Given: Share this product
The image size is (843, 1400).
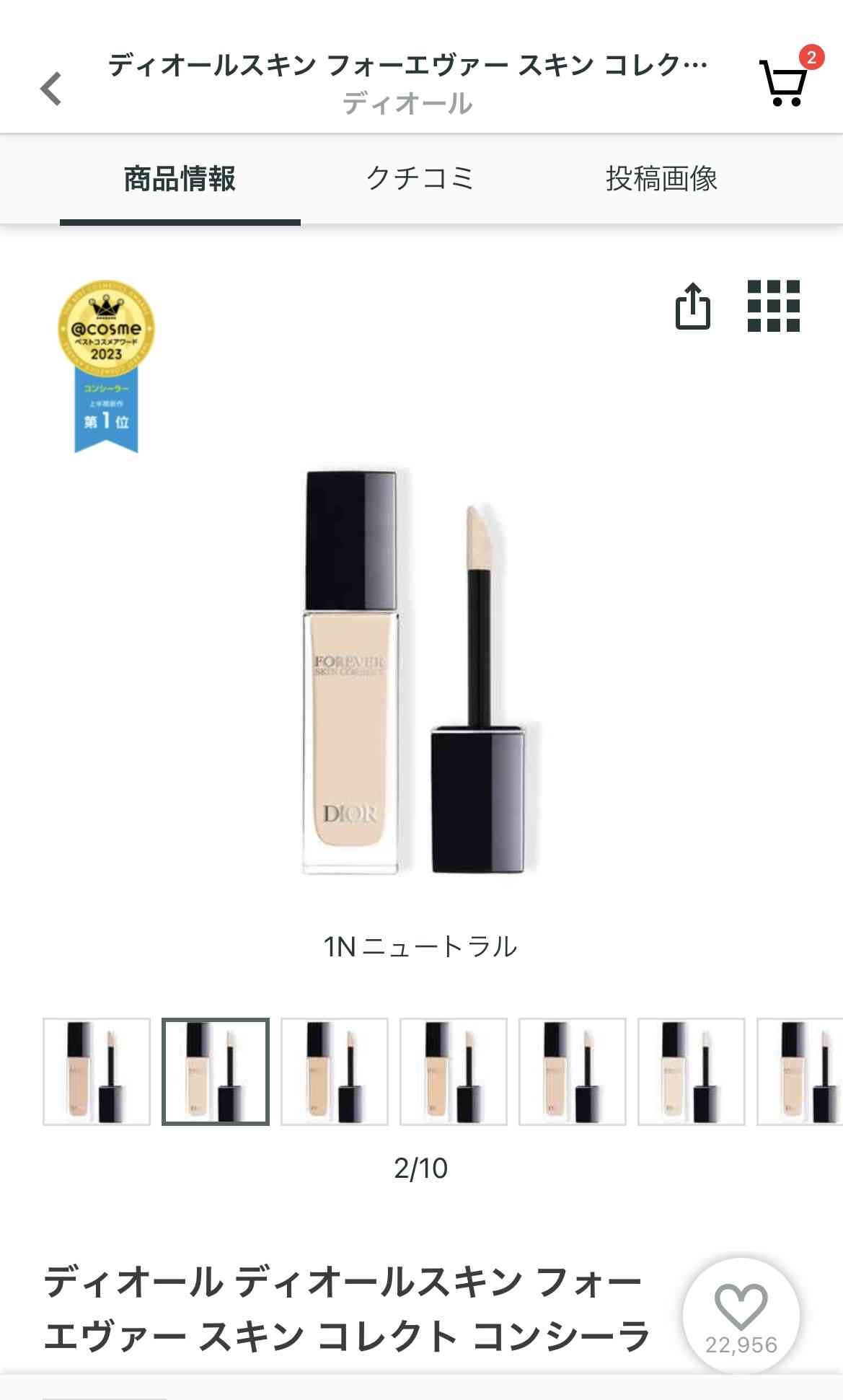Looking at the screenshot, I should point(692,306).
